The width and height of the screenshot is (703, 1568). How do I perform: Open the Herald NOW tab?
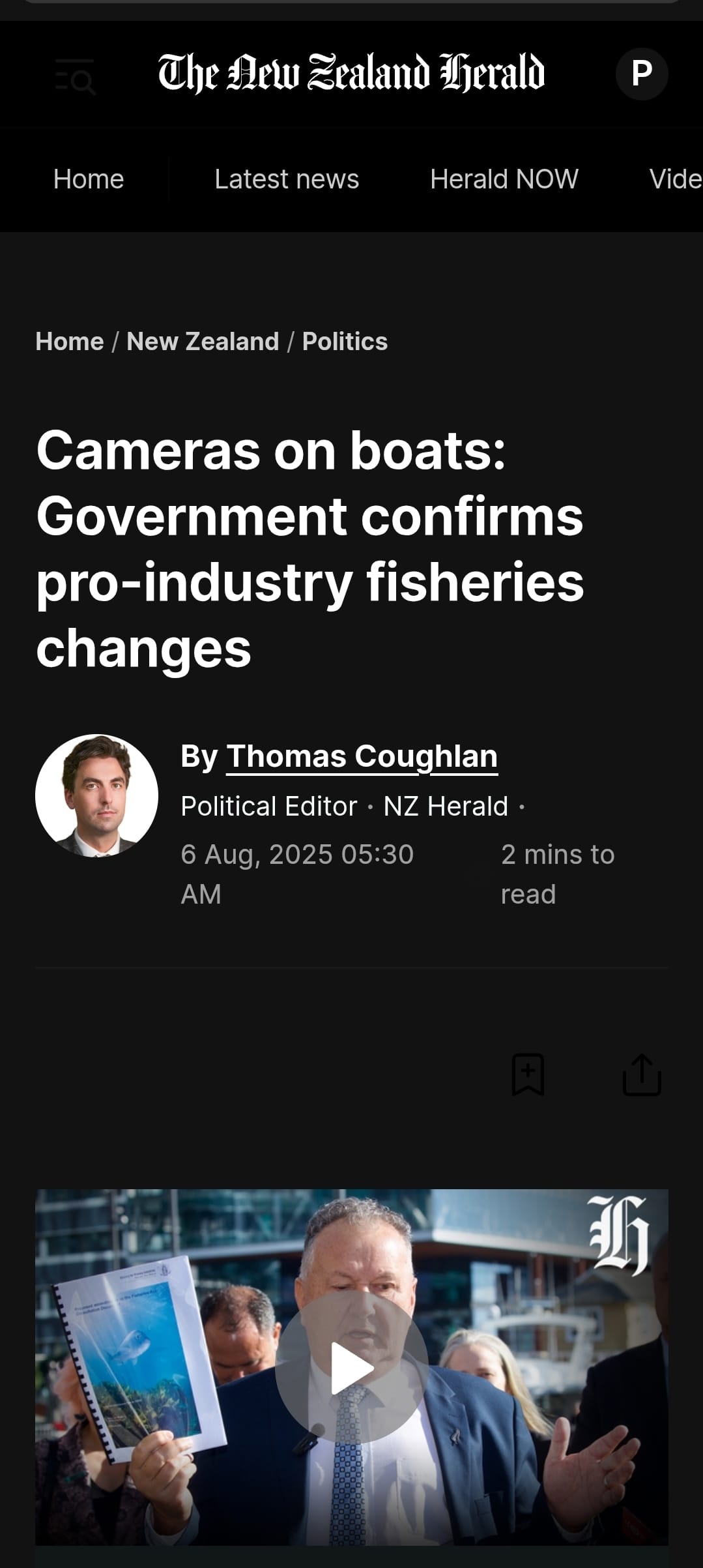coord(504,179)
